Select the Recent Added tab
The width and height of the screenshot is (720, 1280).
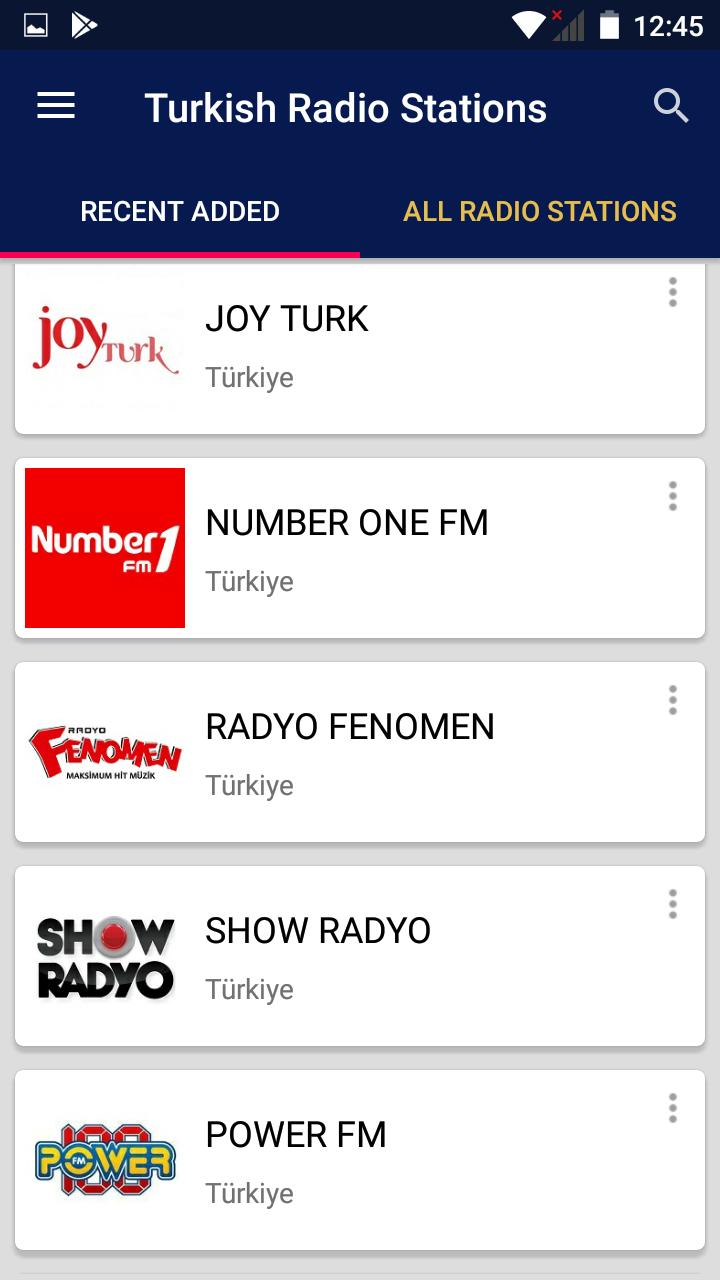(x=180, y=211)
